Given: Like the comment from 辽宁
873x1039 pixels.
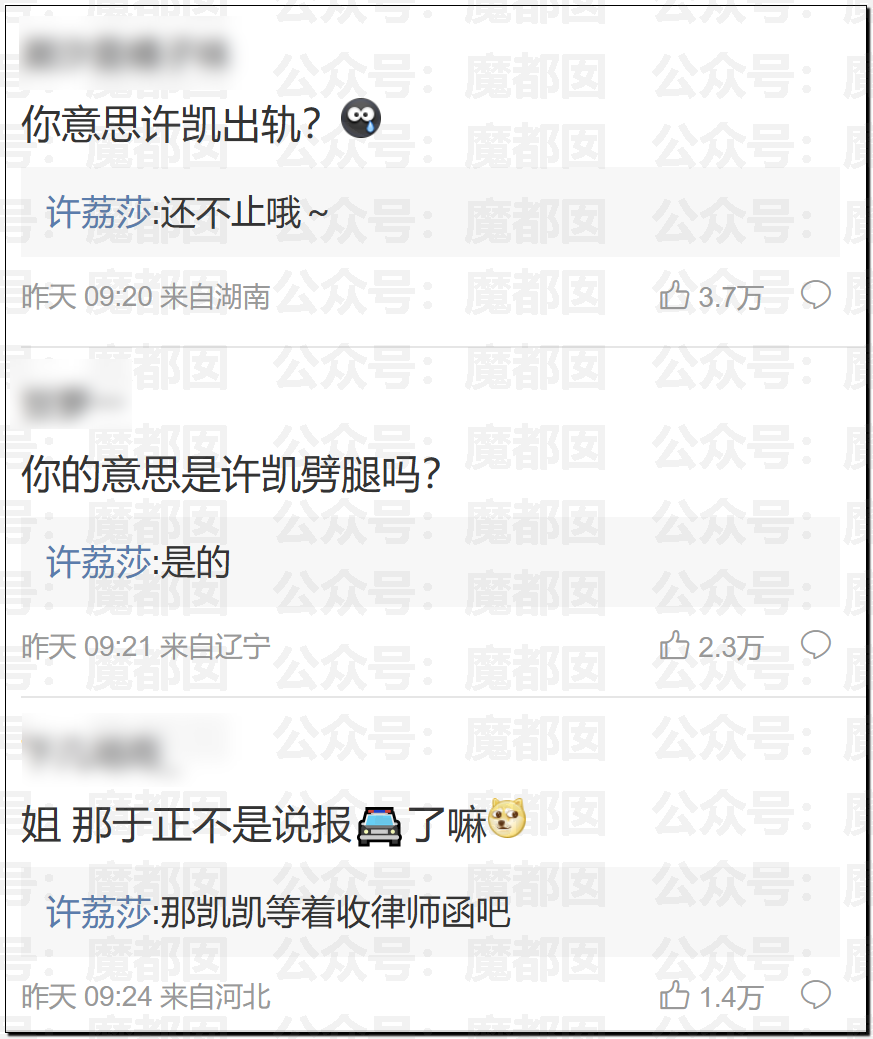Looking at the screenshot, I should 676,646.
